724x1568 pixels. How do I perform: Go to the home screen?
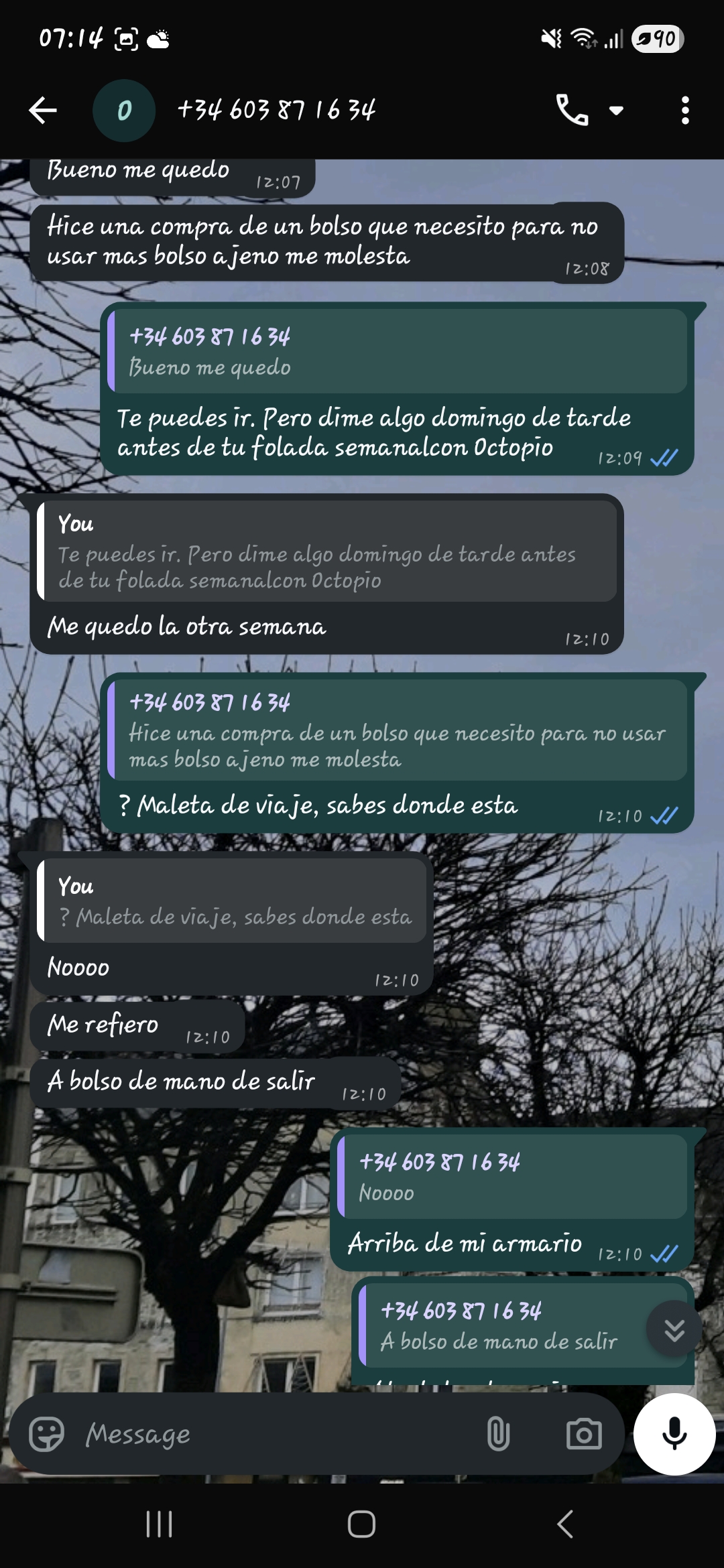[x=361, y=1524]
